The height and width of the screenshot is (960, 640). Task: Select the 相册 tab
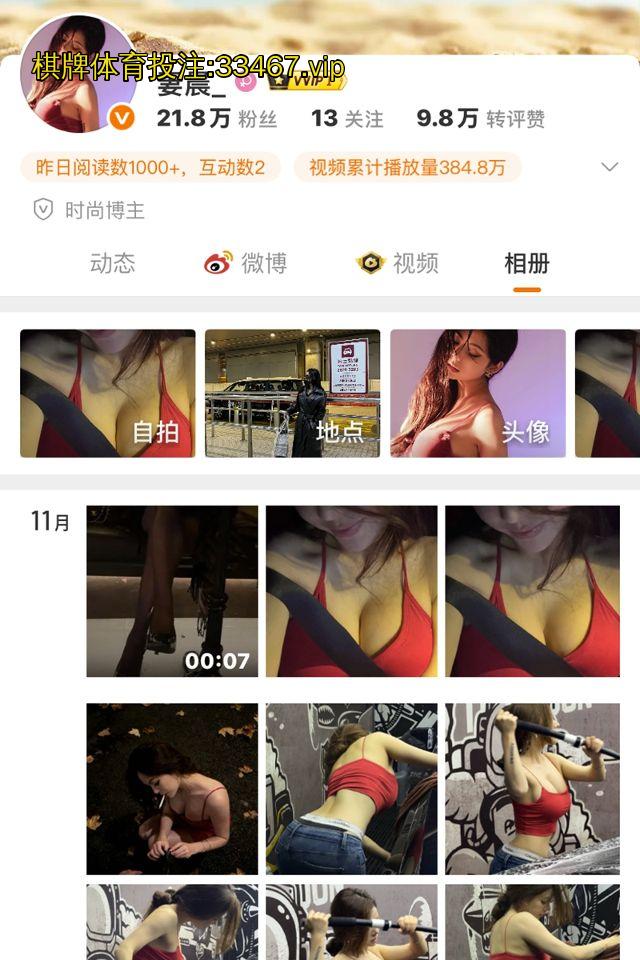pyautogui.click(x=526, y=263)
